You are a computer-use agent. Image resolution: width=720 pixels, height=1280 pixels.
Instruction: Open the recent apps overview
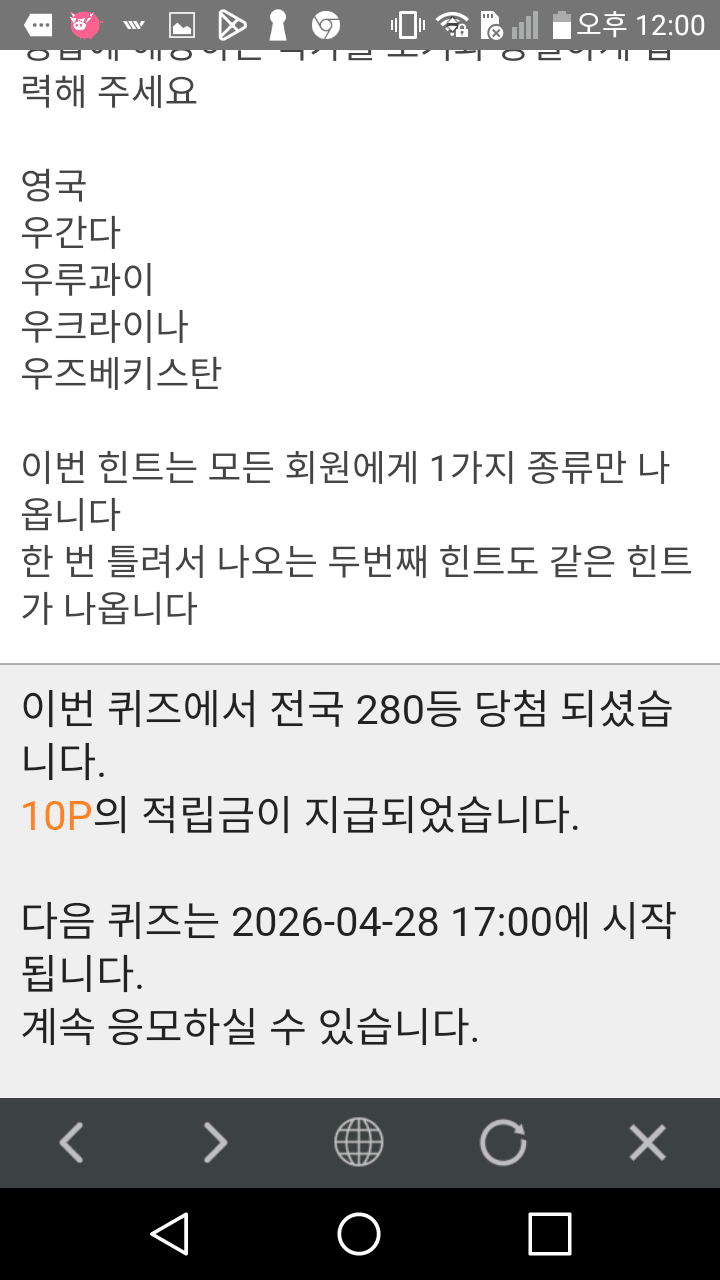[549, 1233]
